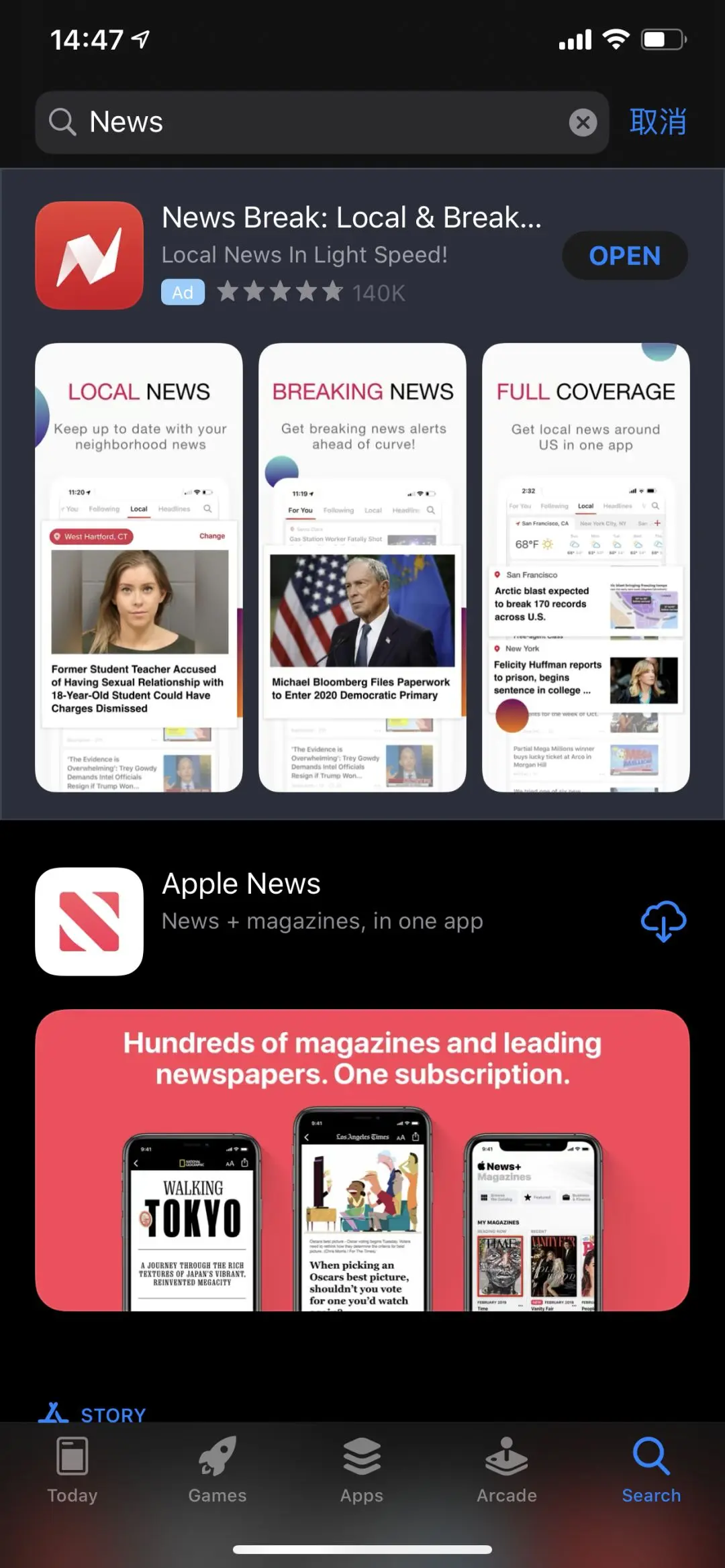Open the LOCAL NEWS screenshot
Image resolution: width=725 pixels, height=1568 pixels.
click(139, 568)
